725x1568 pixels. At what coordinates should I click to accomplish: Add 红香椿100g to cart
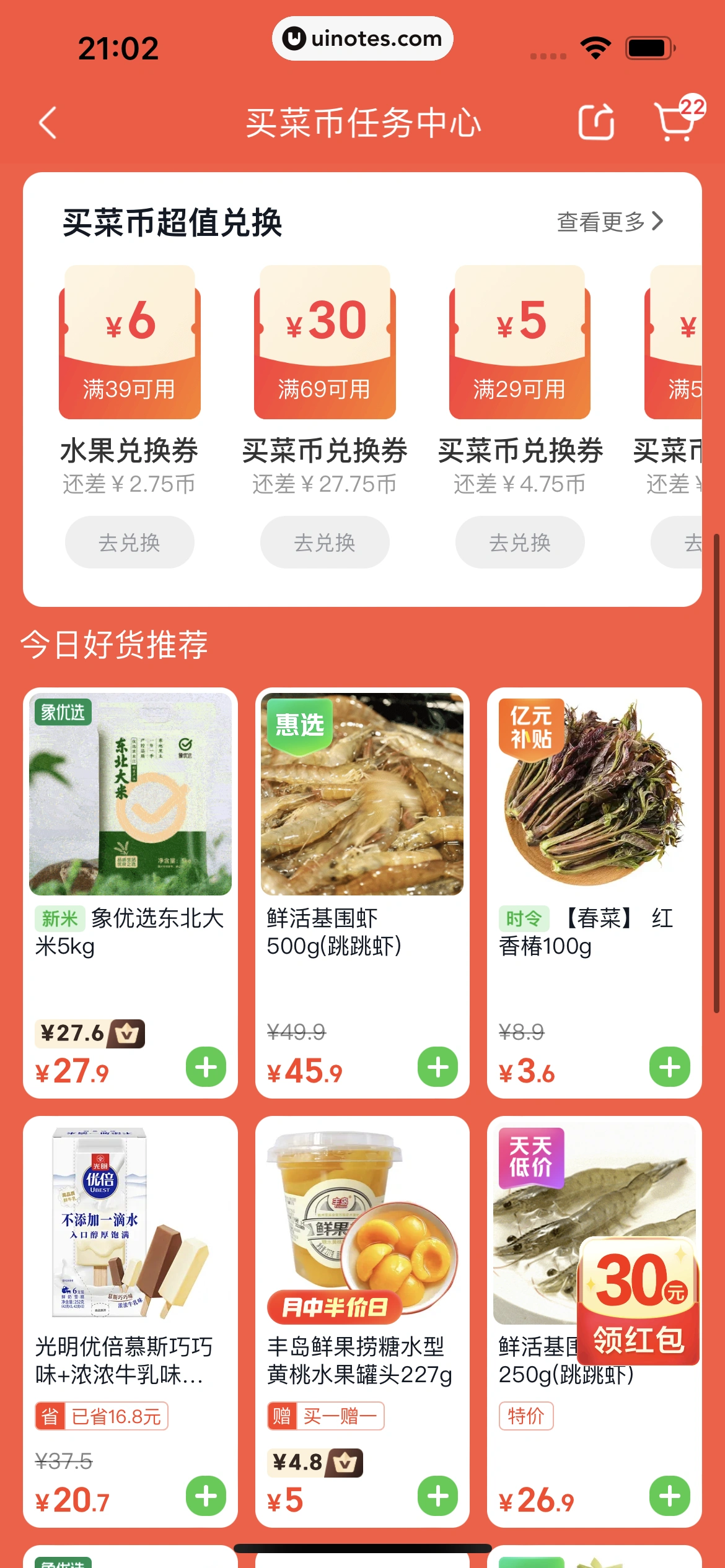pyautogui.click(x=670, y=1067)
